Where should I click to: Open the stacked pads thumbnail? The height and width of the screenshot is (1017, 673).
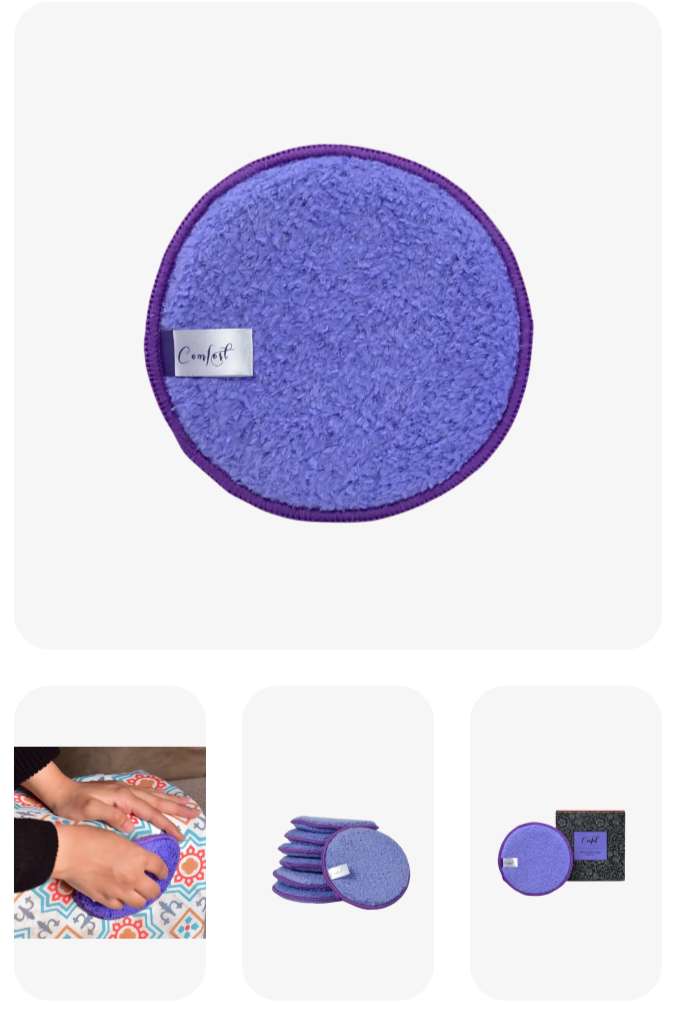[x=338, y=842]
